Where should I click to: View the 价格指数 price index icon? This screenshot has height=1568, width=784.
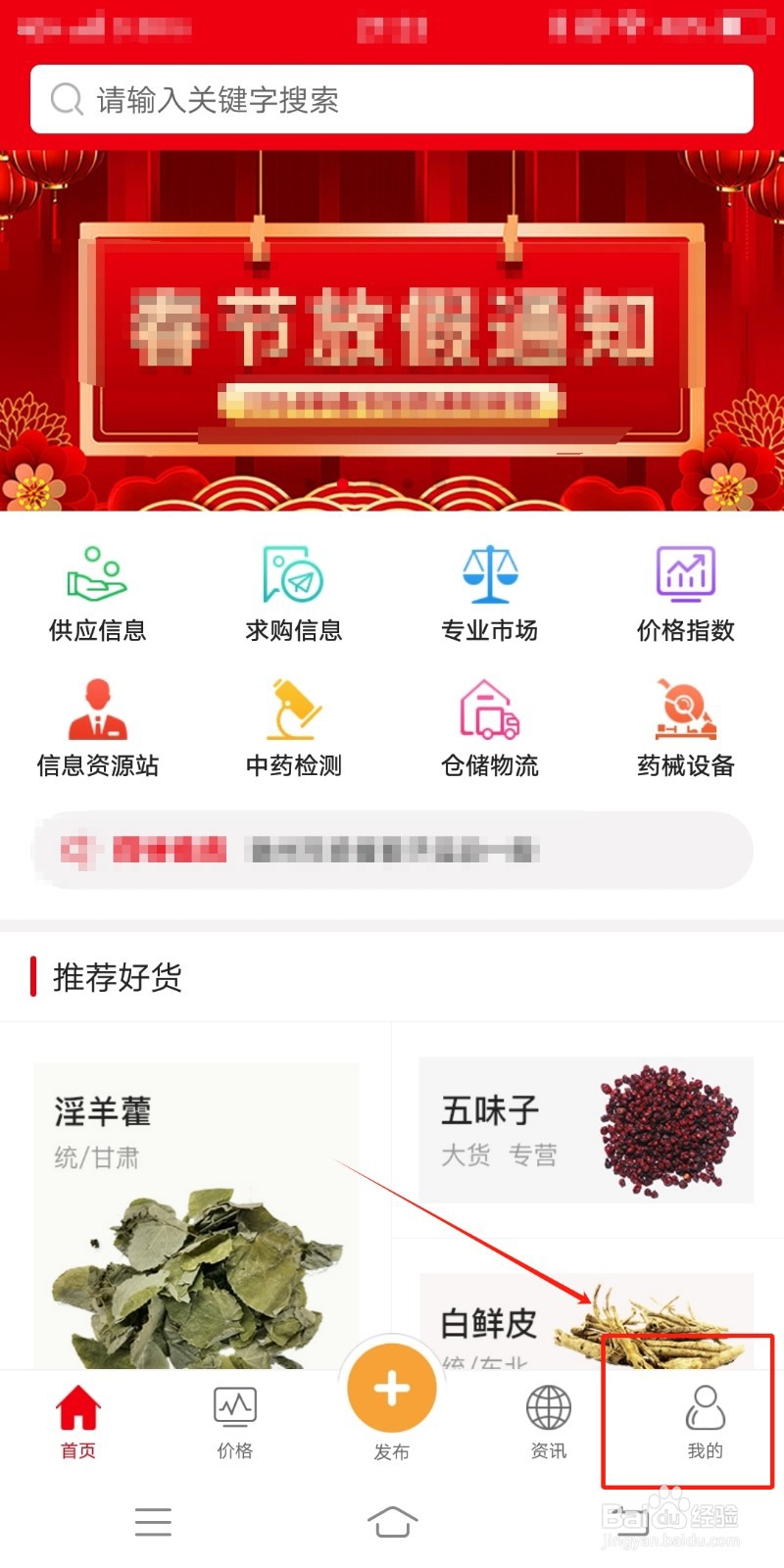[686, 588]
